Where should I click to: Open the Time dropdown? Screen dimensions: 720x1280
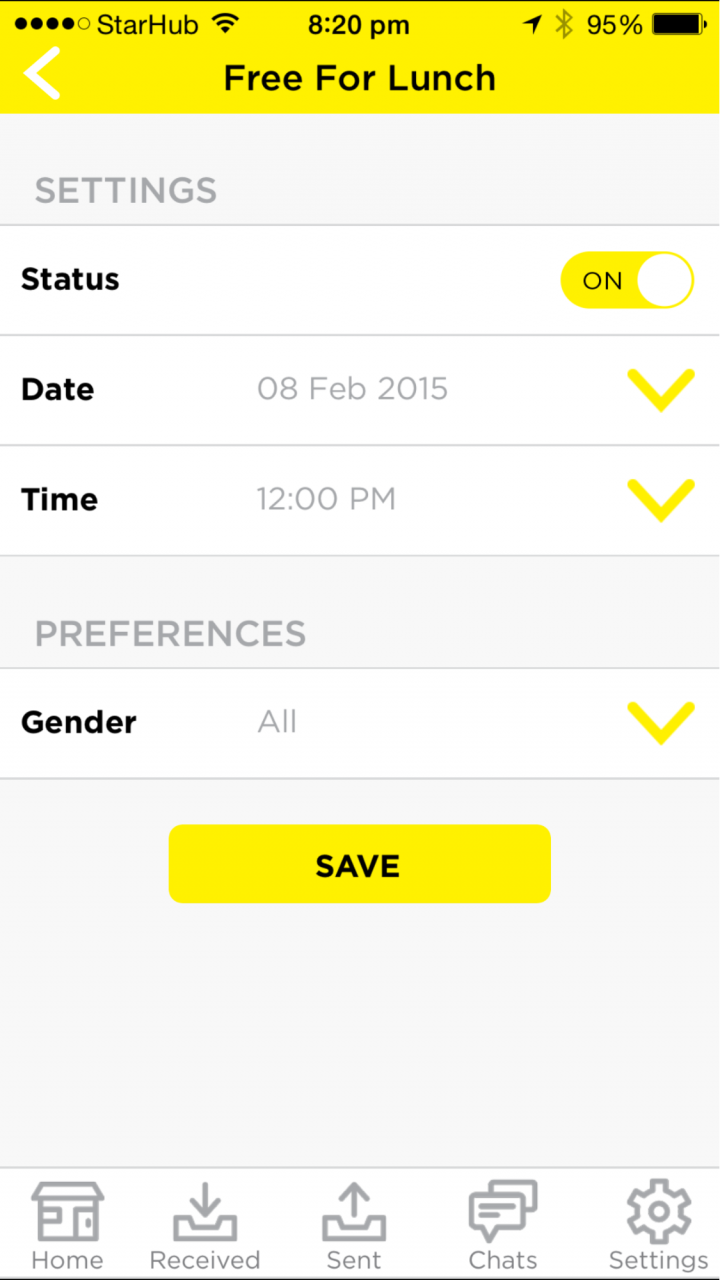660,500
